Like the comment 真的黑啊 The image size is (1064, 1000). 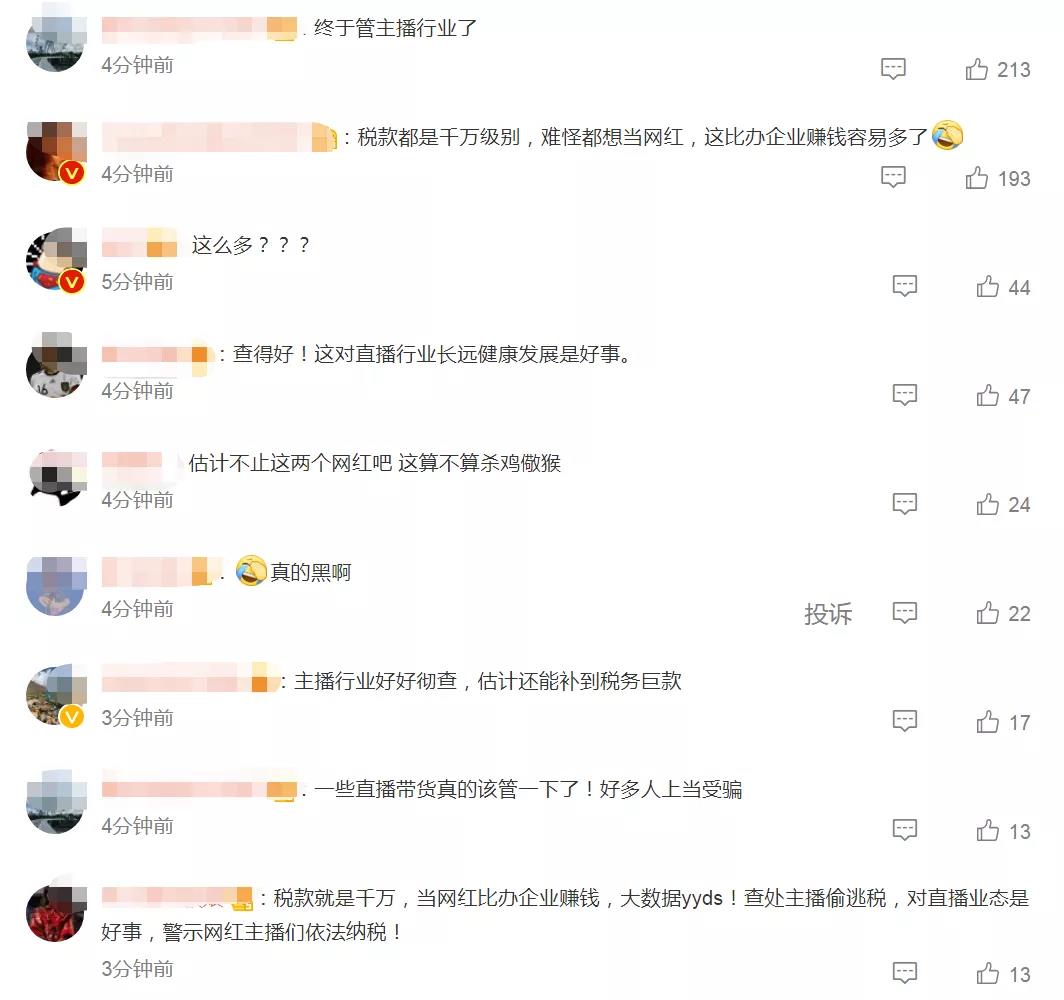988,613
